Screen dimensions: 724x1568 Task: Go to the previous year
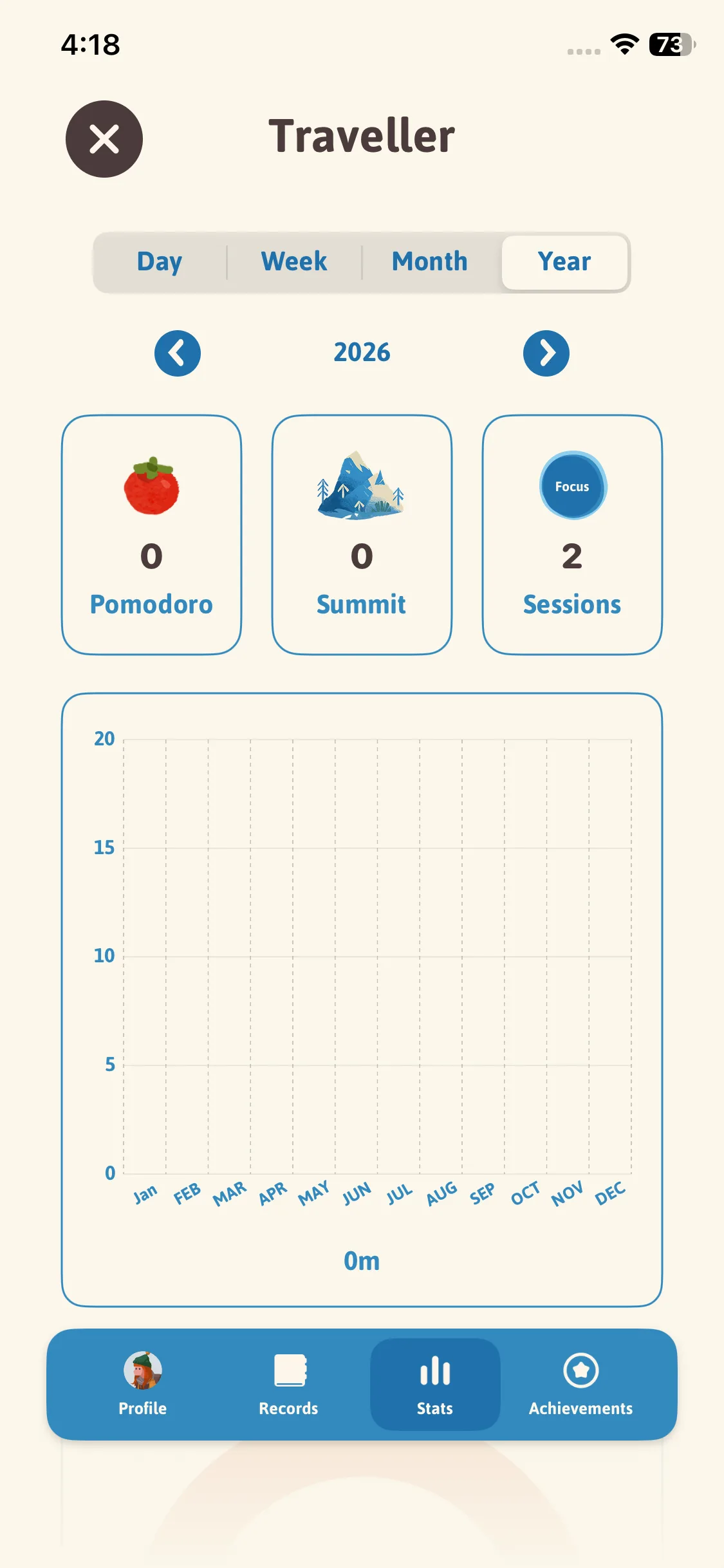178,353
